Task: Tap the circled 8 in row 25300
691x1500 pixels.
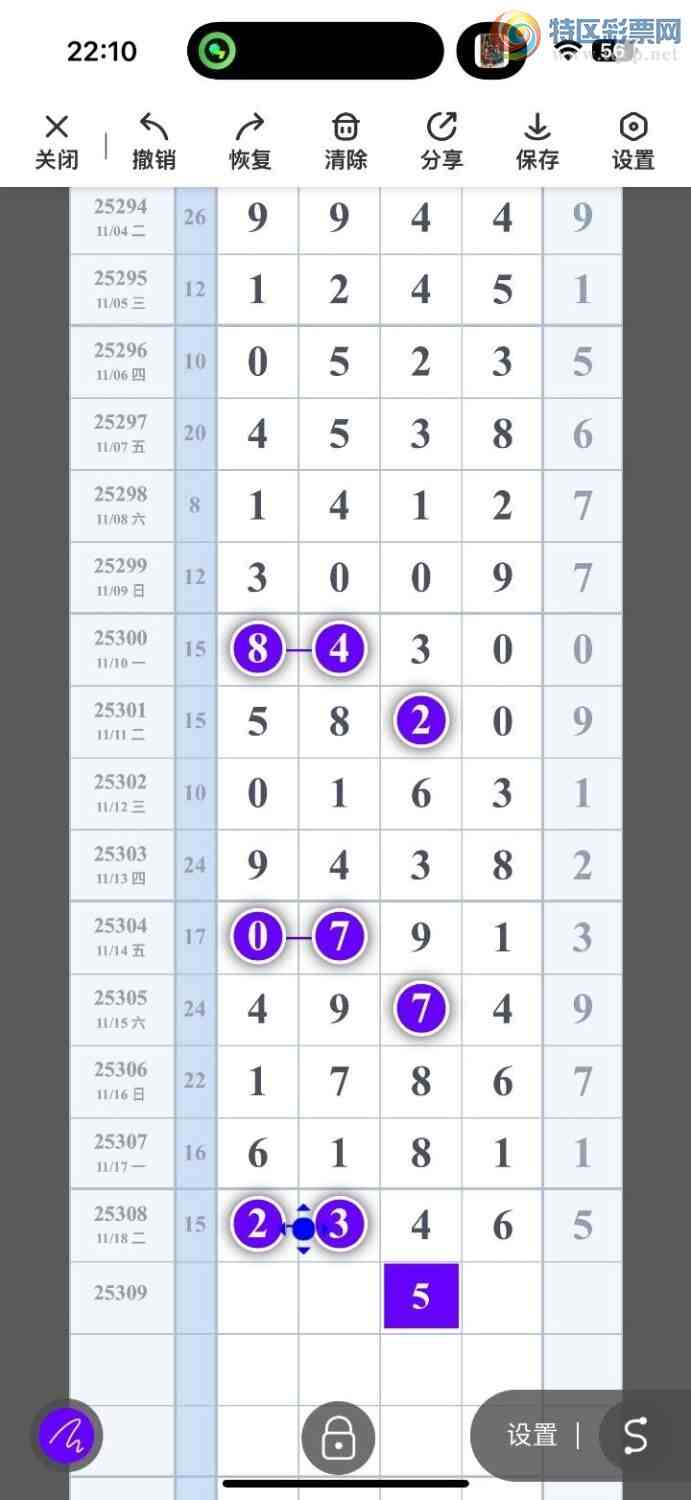Action: (x=258, y=649)
